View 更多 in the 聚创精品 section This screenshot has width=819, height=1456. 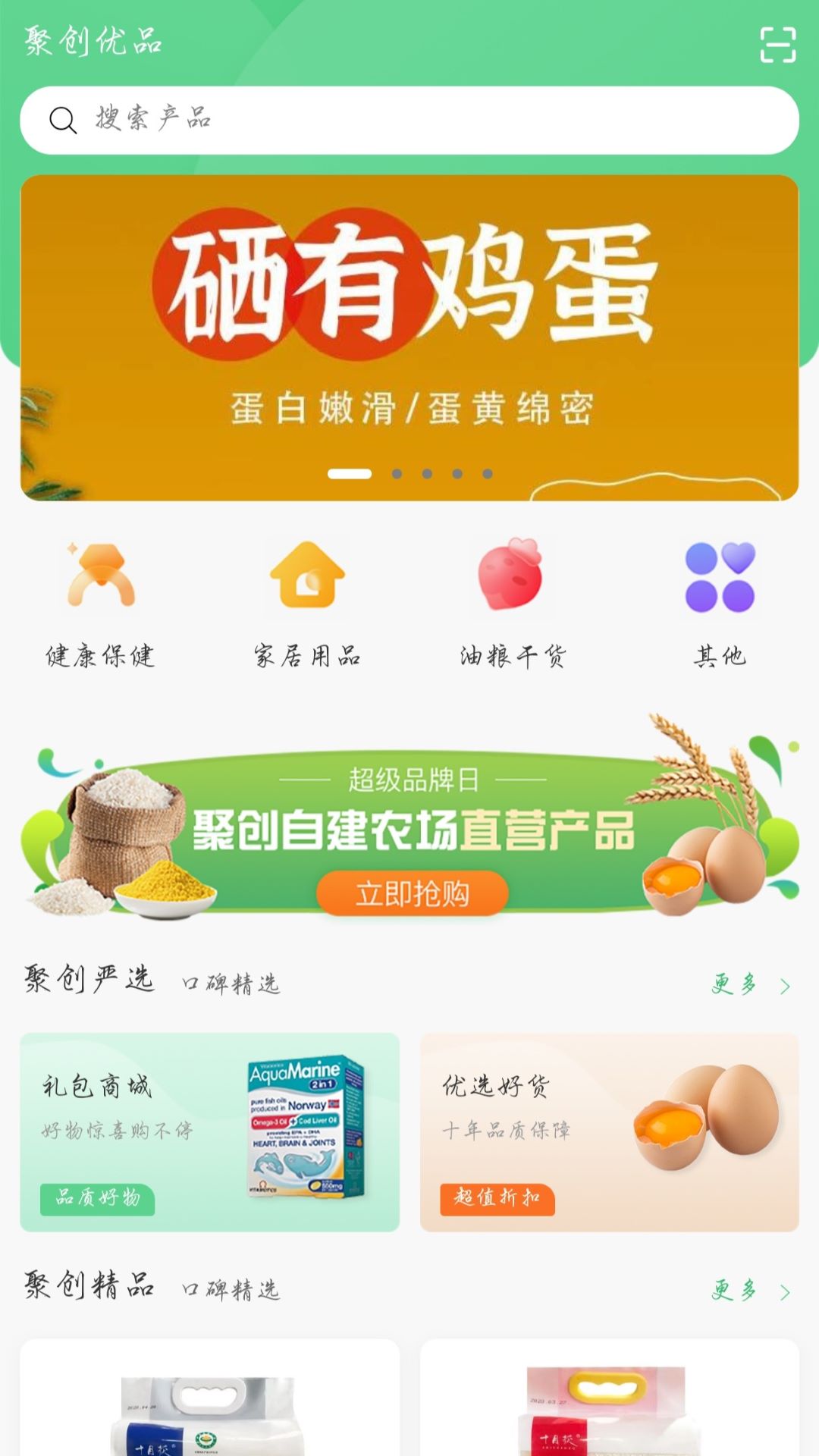pos(751,1290)
